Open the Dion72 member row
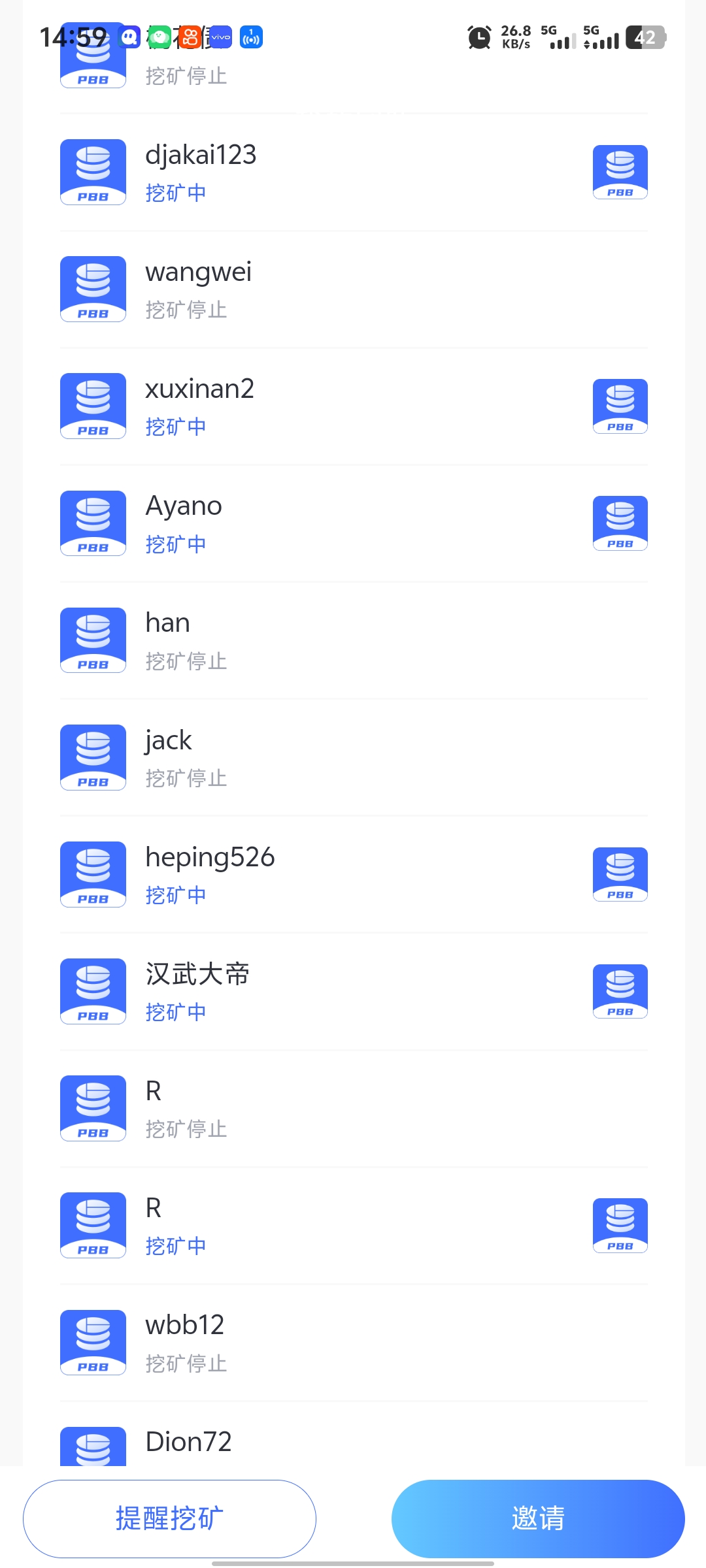The image size is (706, 1568). (354, 1434)
